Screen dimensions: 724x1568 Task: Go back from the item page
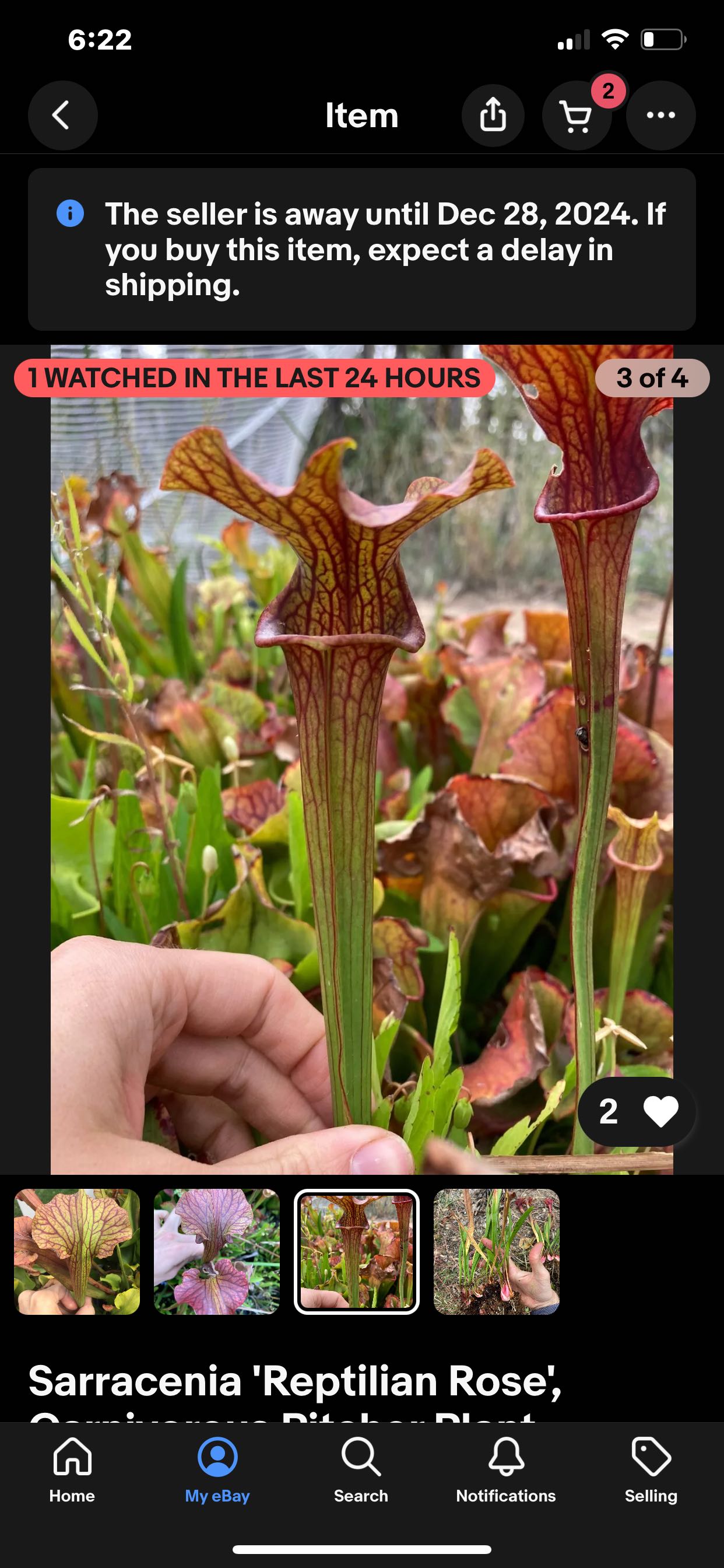[62, 115]
